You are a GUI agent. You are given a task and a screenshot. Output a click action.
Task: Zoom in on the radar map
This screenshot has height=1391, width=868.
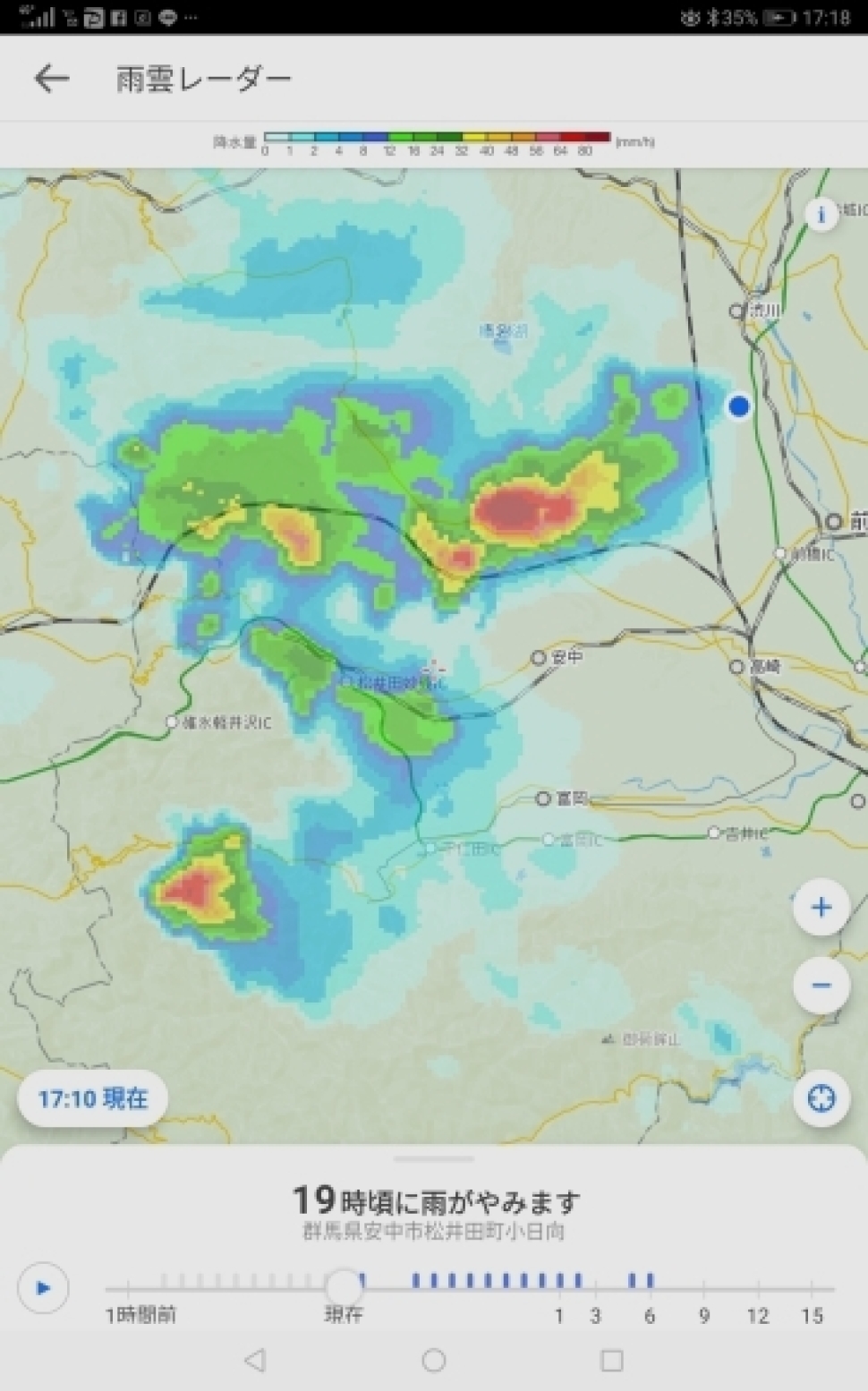click(x=821, y=908)
